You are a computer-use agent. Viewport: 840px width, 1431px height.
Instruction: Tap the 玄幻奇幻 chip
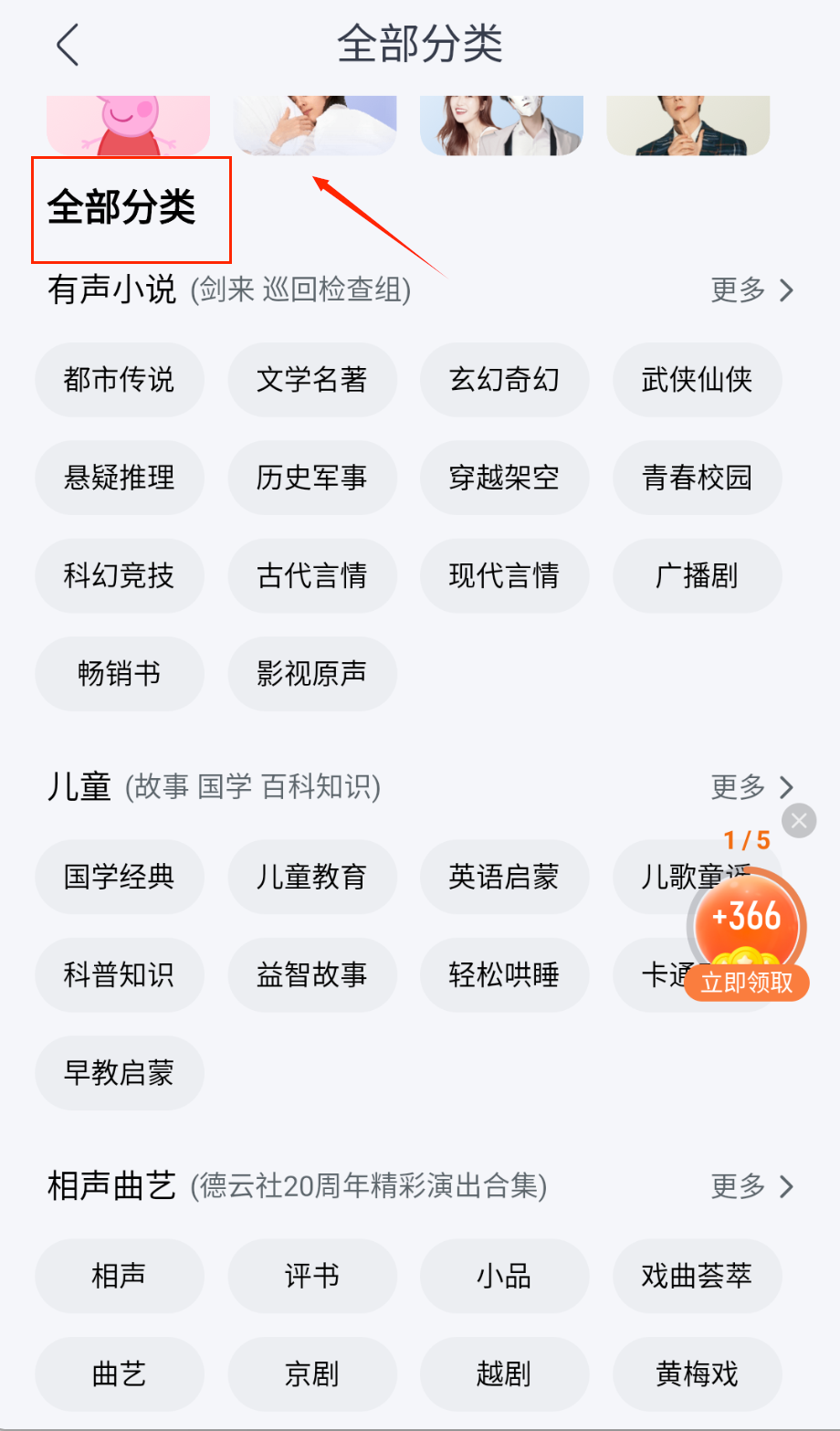click(505, 380)
